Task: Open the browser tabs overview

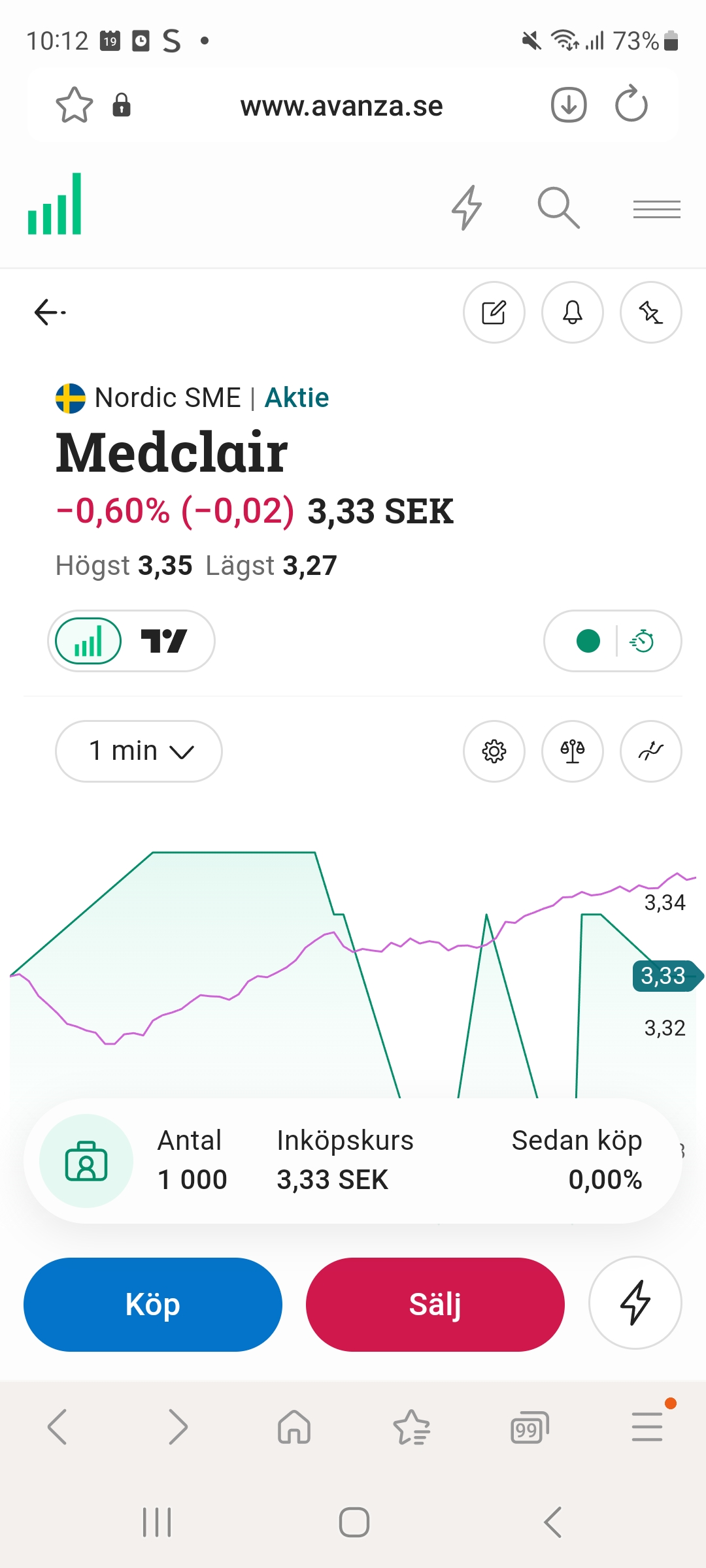Action: tap(529, 1427)
